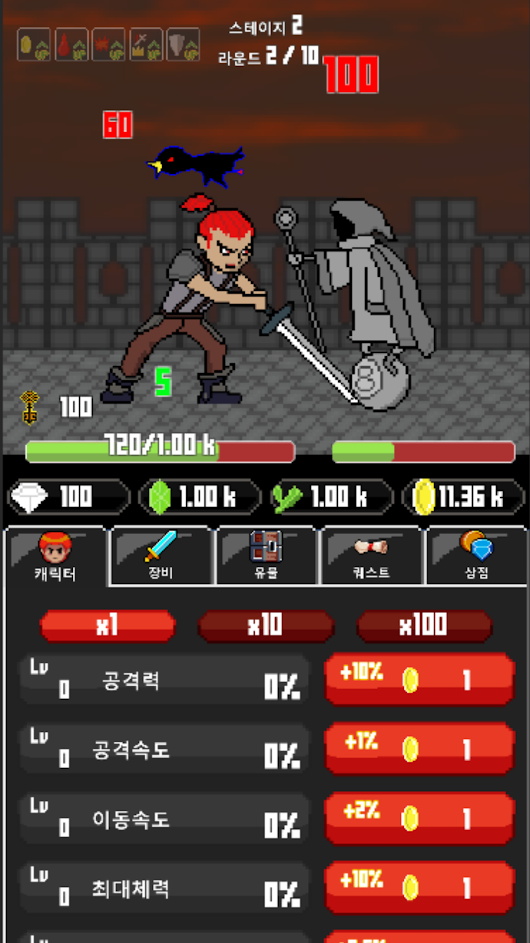Open the 유물 relics tab

coord(266,556)
